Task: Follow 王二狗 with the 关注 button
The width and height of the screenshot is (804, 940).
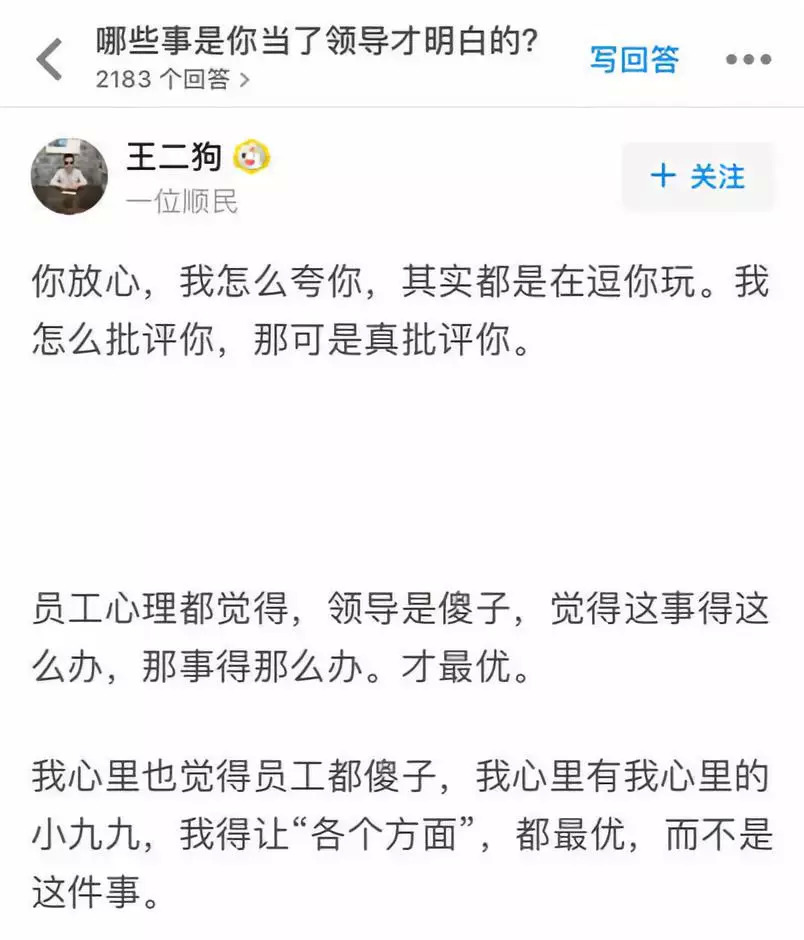Action: click(x=697, y=177)
